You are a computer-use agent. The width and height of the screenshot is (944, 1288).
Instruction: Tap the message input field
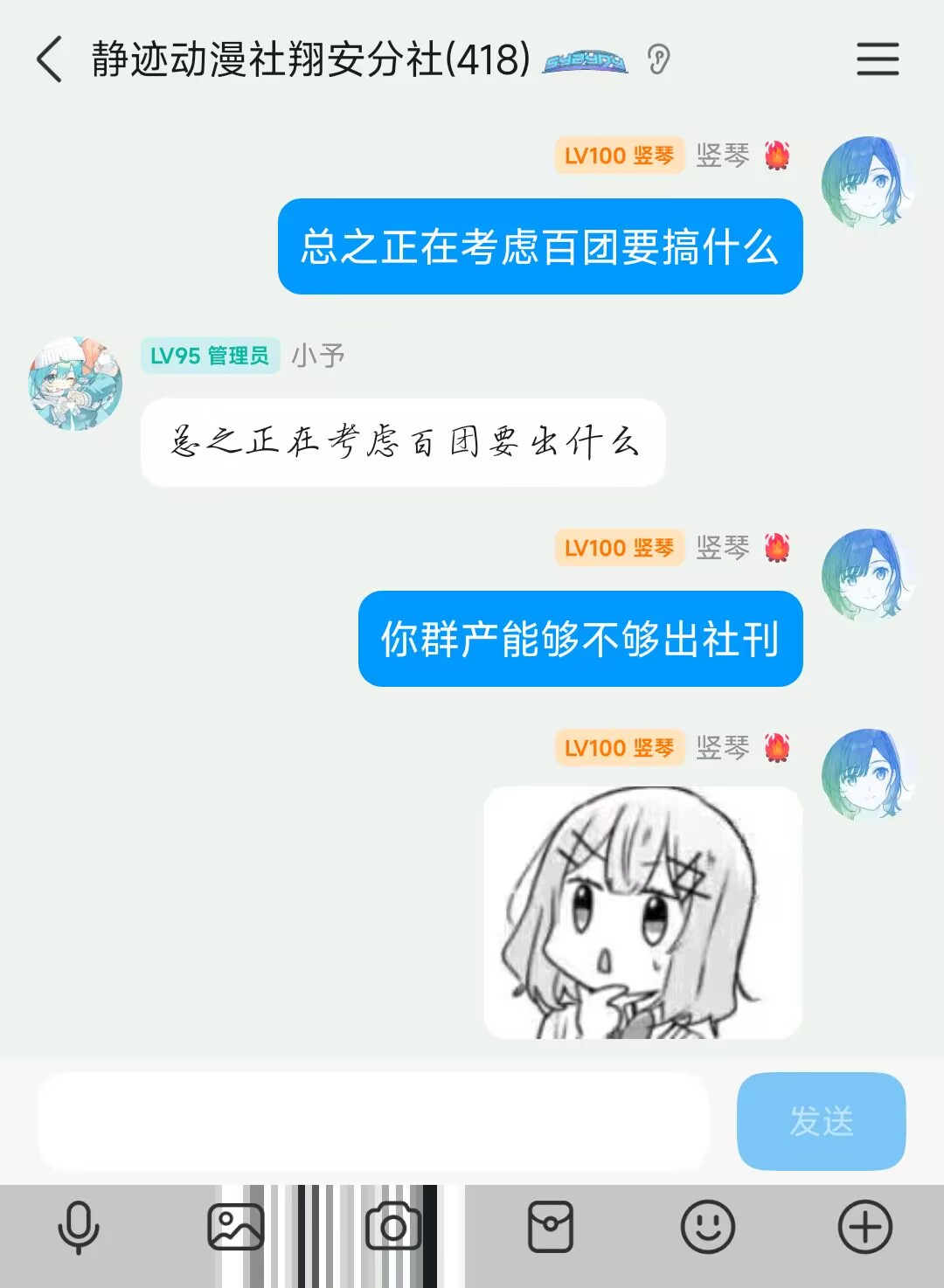(372, 1121)
